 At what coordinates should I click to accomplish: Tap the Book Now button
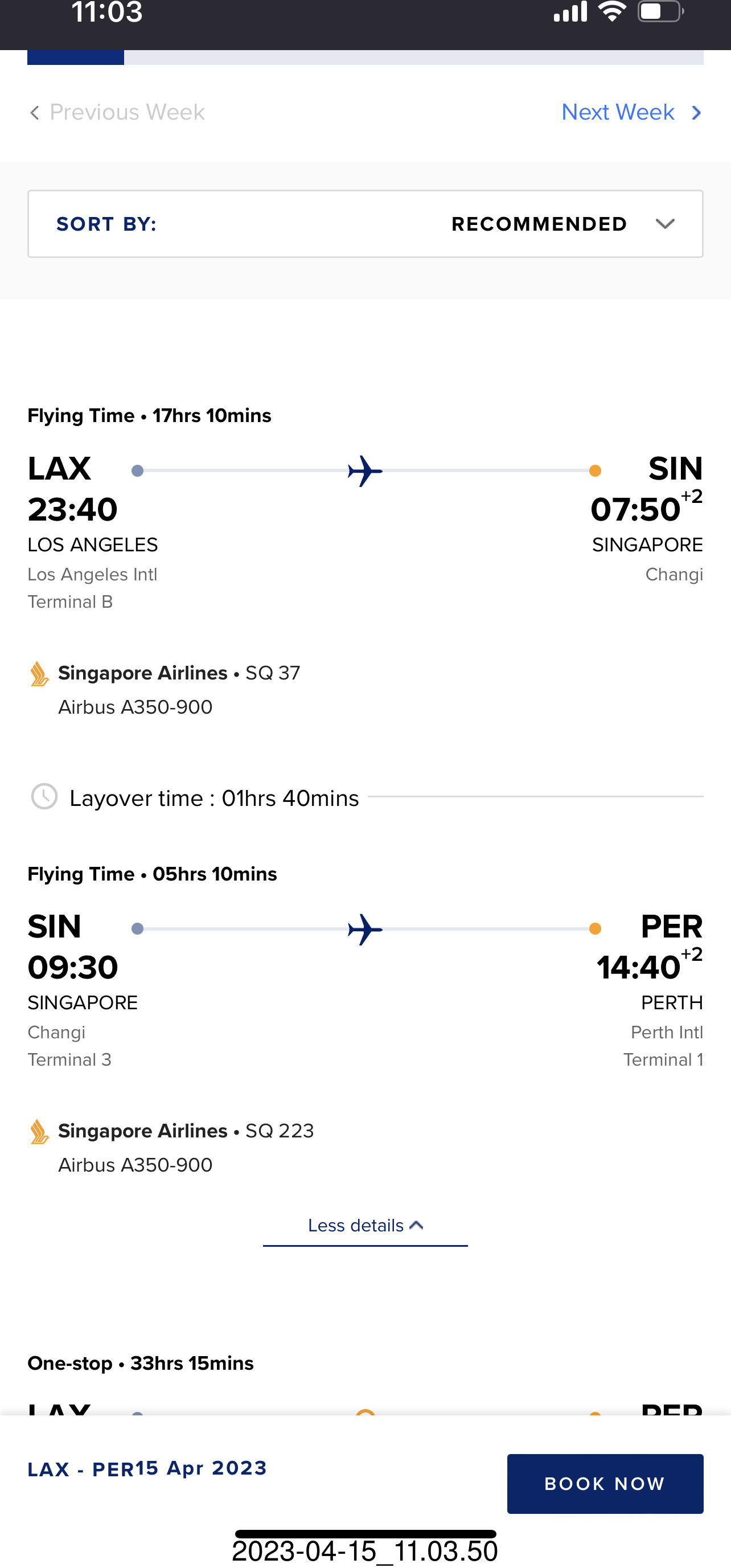coord(605,1483)
